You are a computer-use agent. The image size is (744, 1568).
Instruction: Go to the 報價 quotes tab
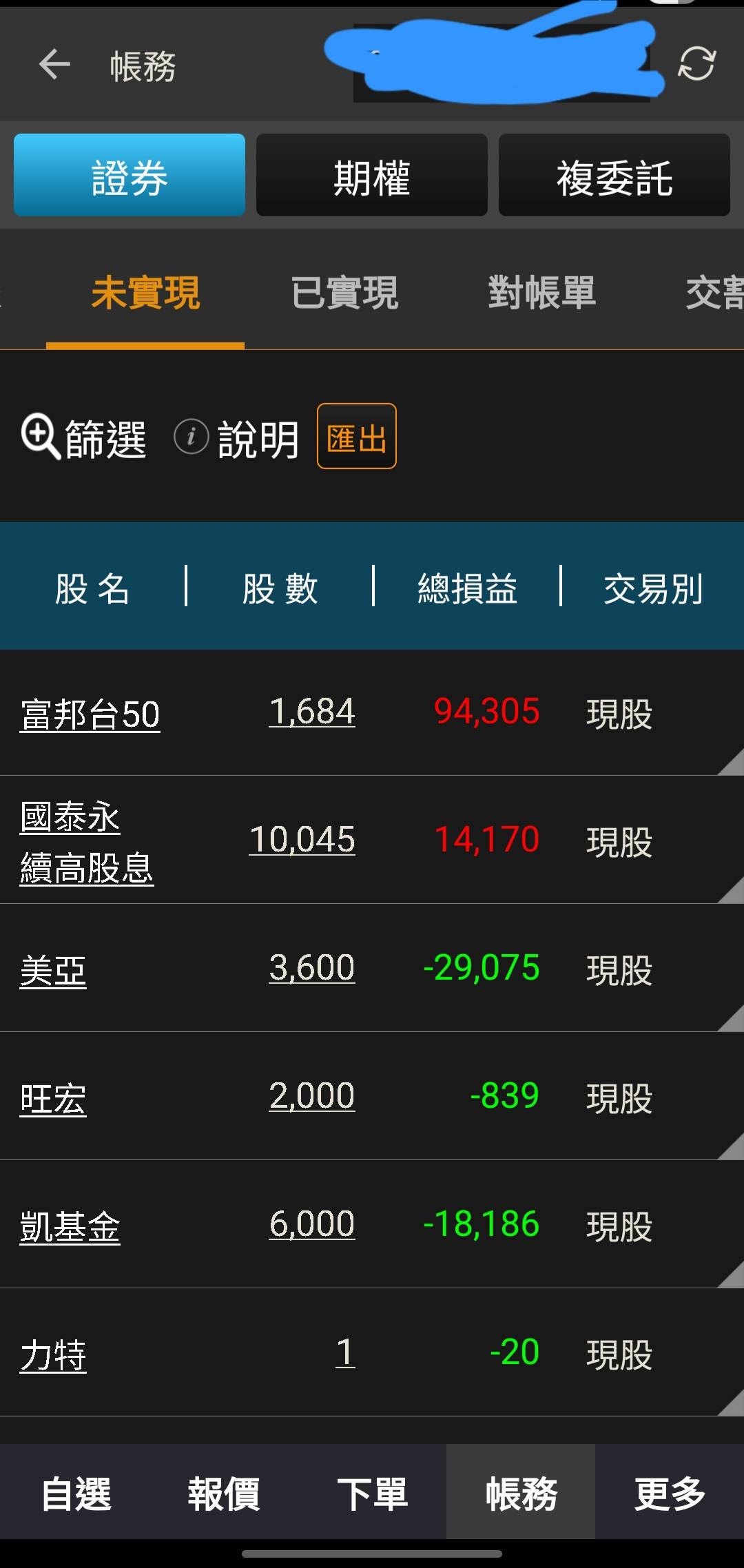point(224,1494)
